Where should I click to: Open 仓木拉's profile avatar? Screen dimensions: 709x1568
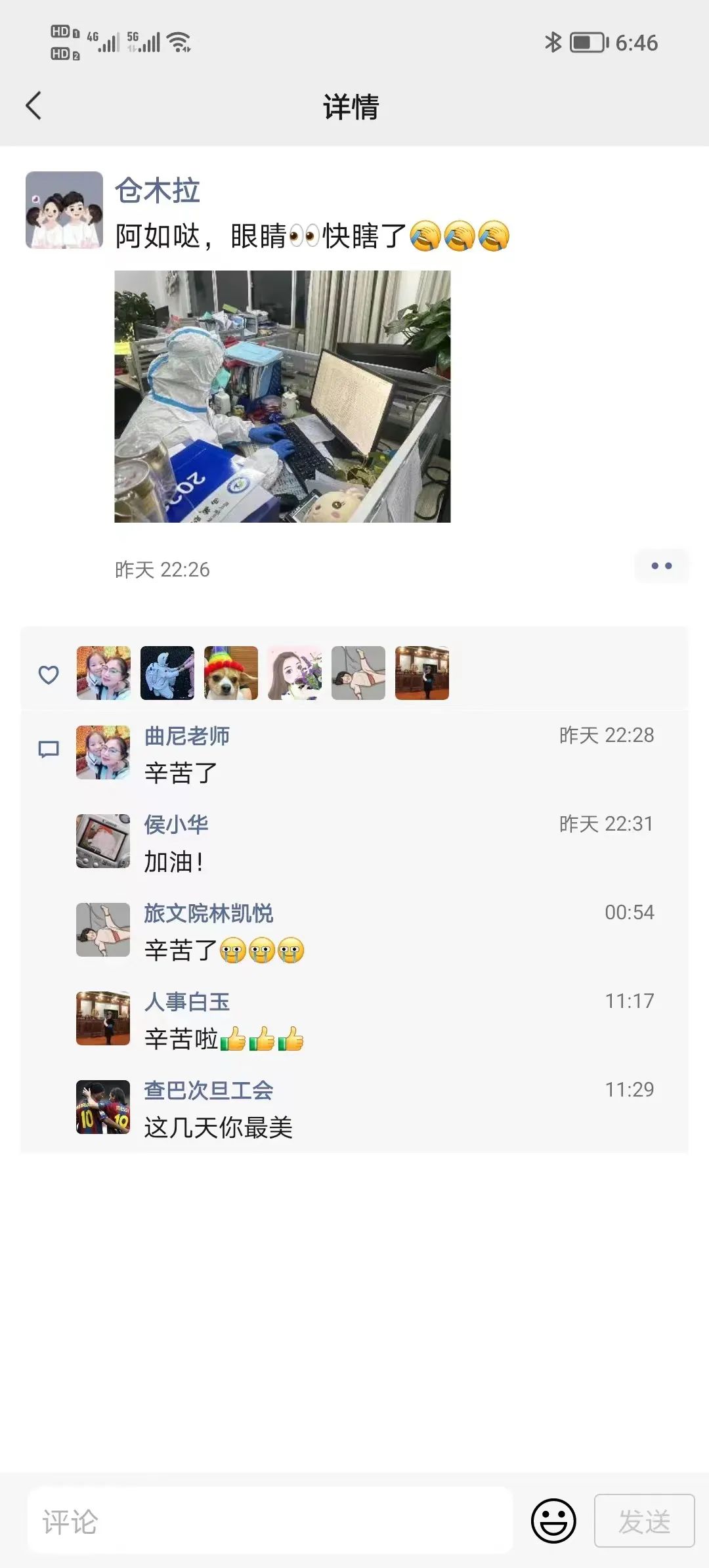64,210
